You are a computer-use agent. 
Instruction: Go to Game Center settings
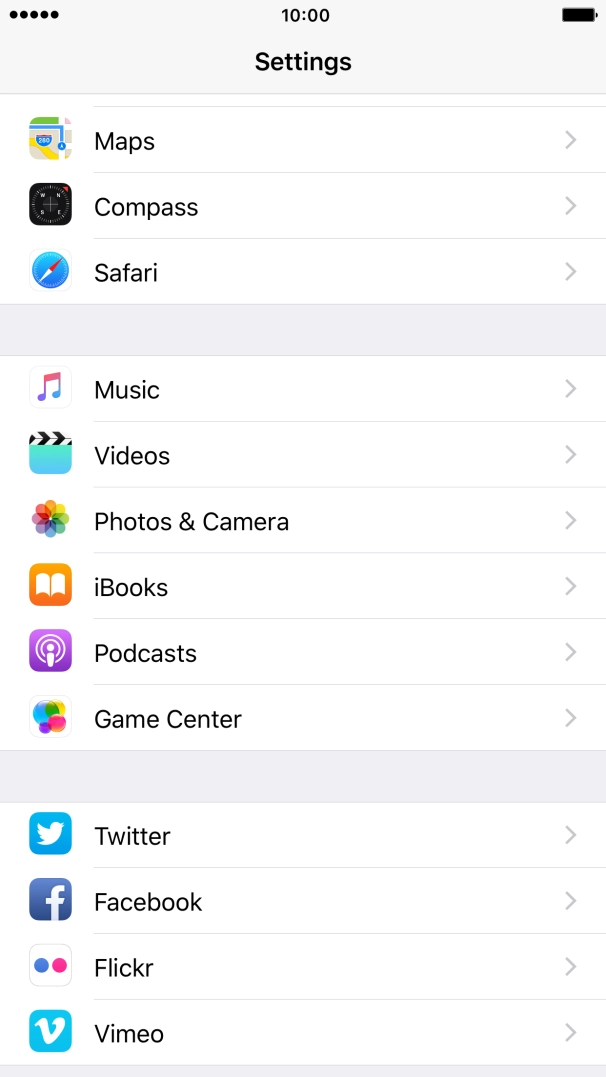coord(300,719)
